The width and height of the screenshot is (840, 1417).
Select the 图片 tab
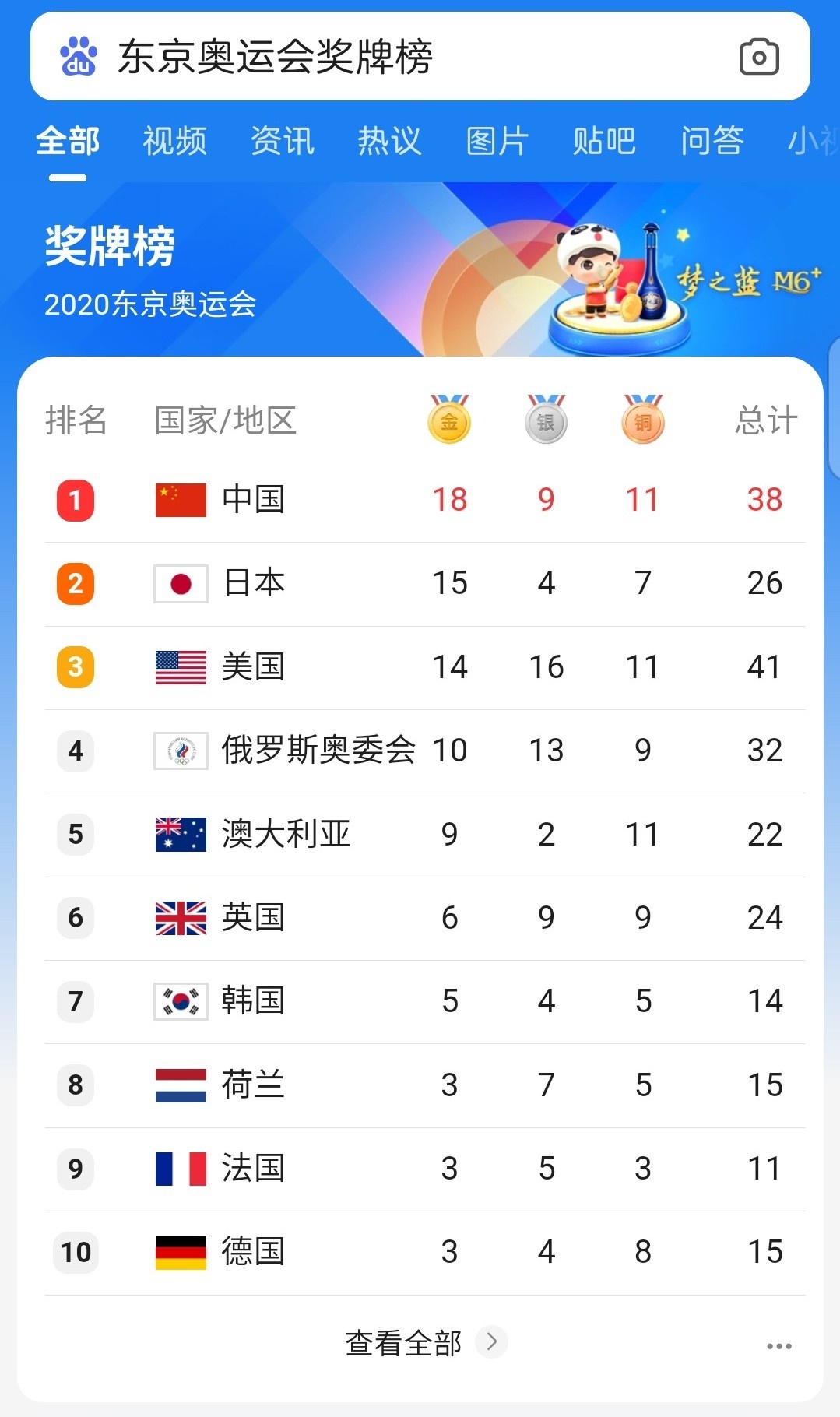click(x=497, y=141)
